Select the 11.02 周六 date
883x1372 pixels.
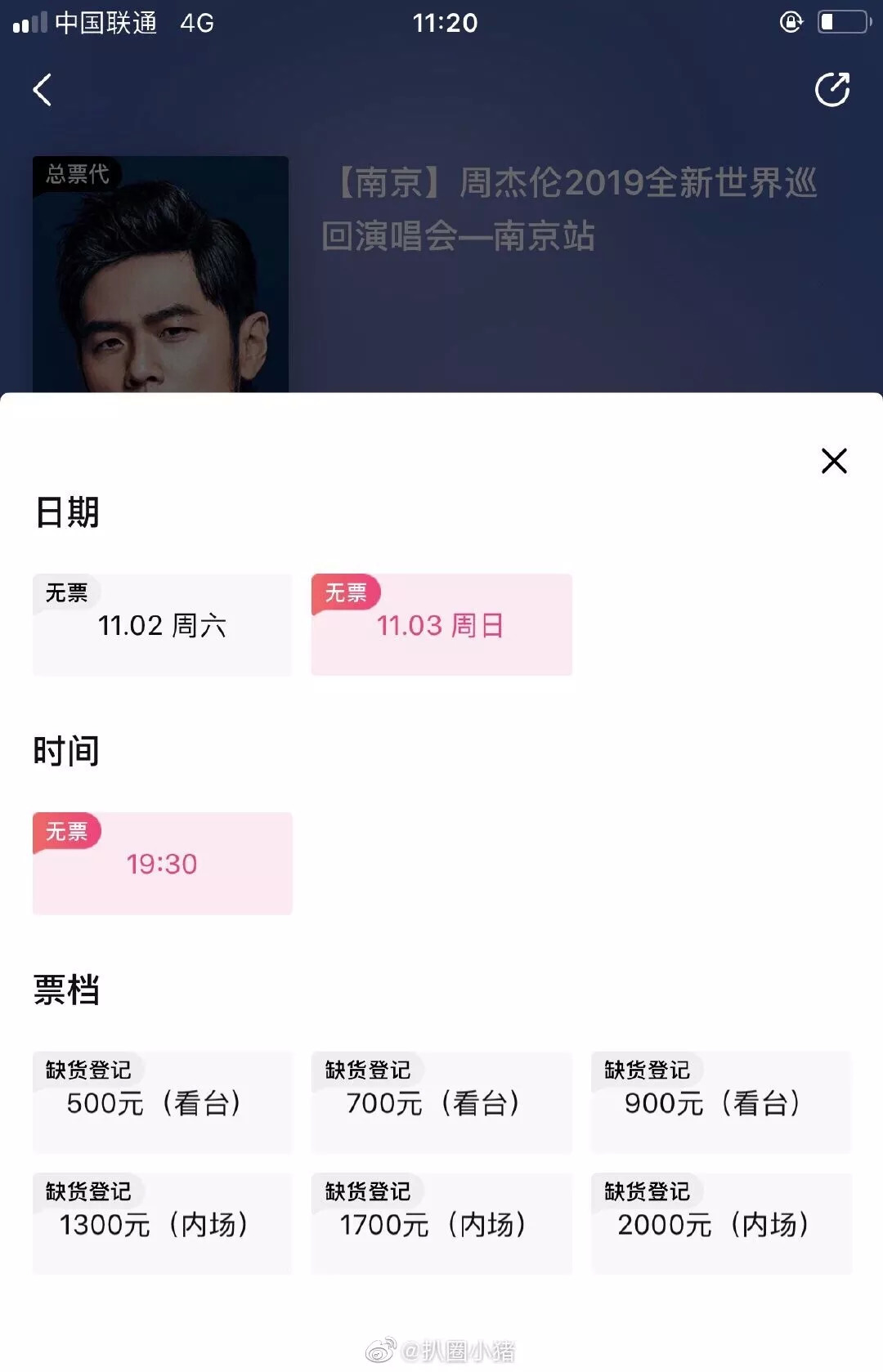pyautogui.click(x=162, y=625)
